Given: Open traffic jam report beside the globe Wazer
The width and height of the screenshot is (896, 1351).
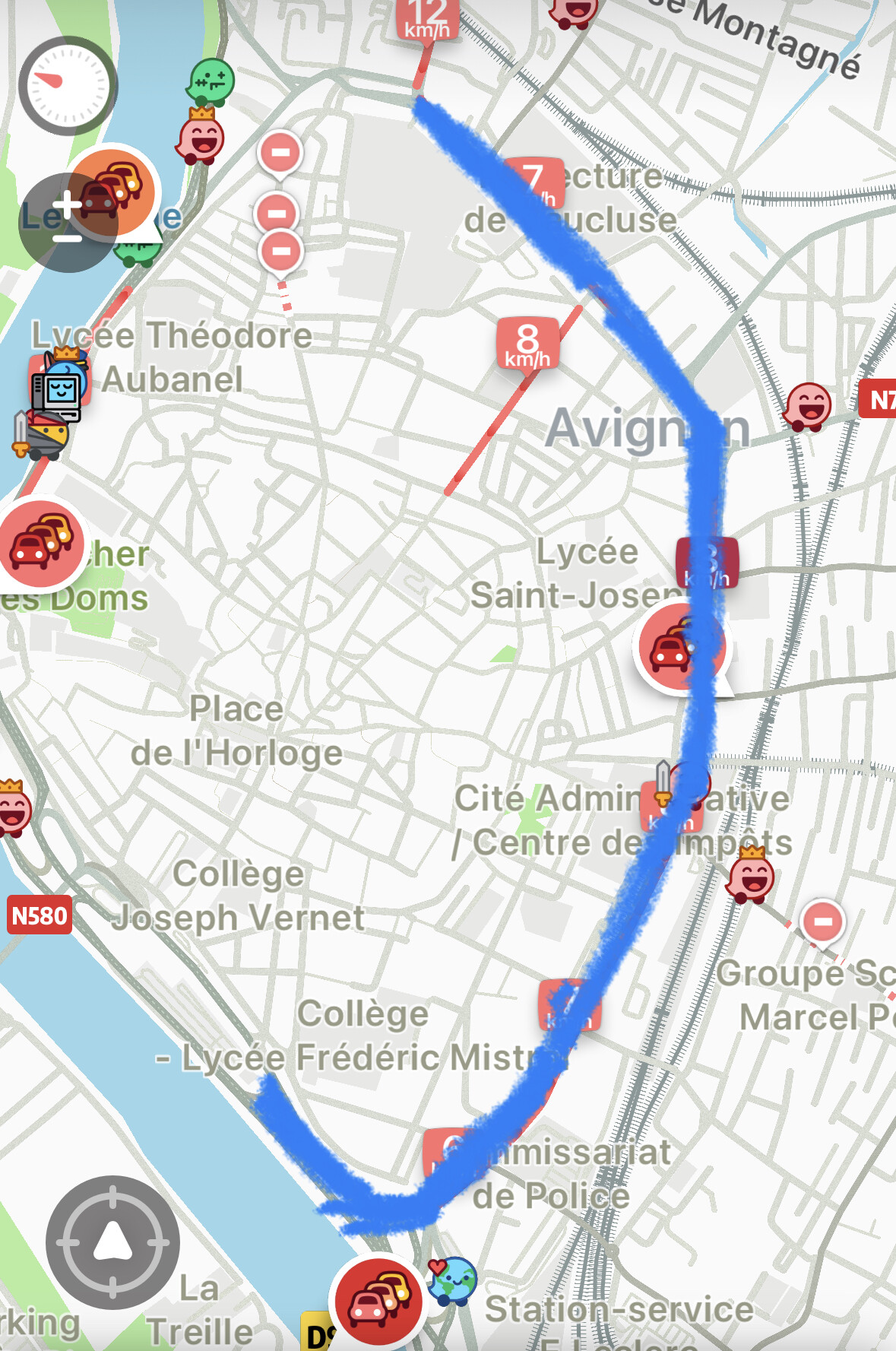Looking at the screenshot, I should point(378,1302).
